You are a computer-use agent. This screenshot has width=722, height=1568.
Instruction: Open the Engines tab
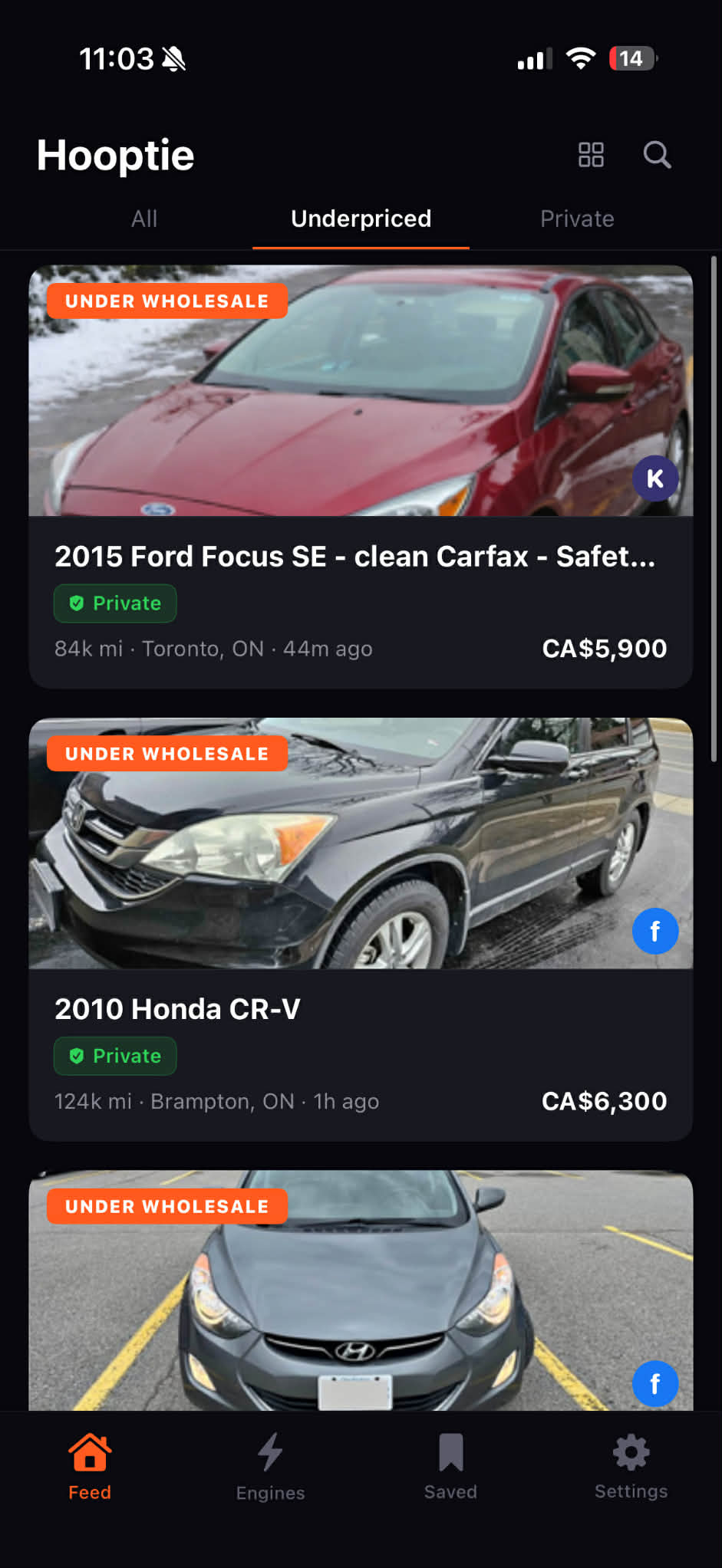[270, 1467]
